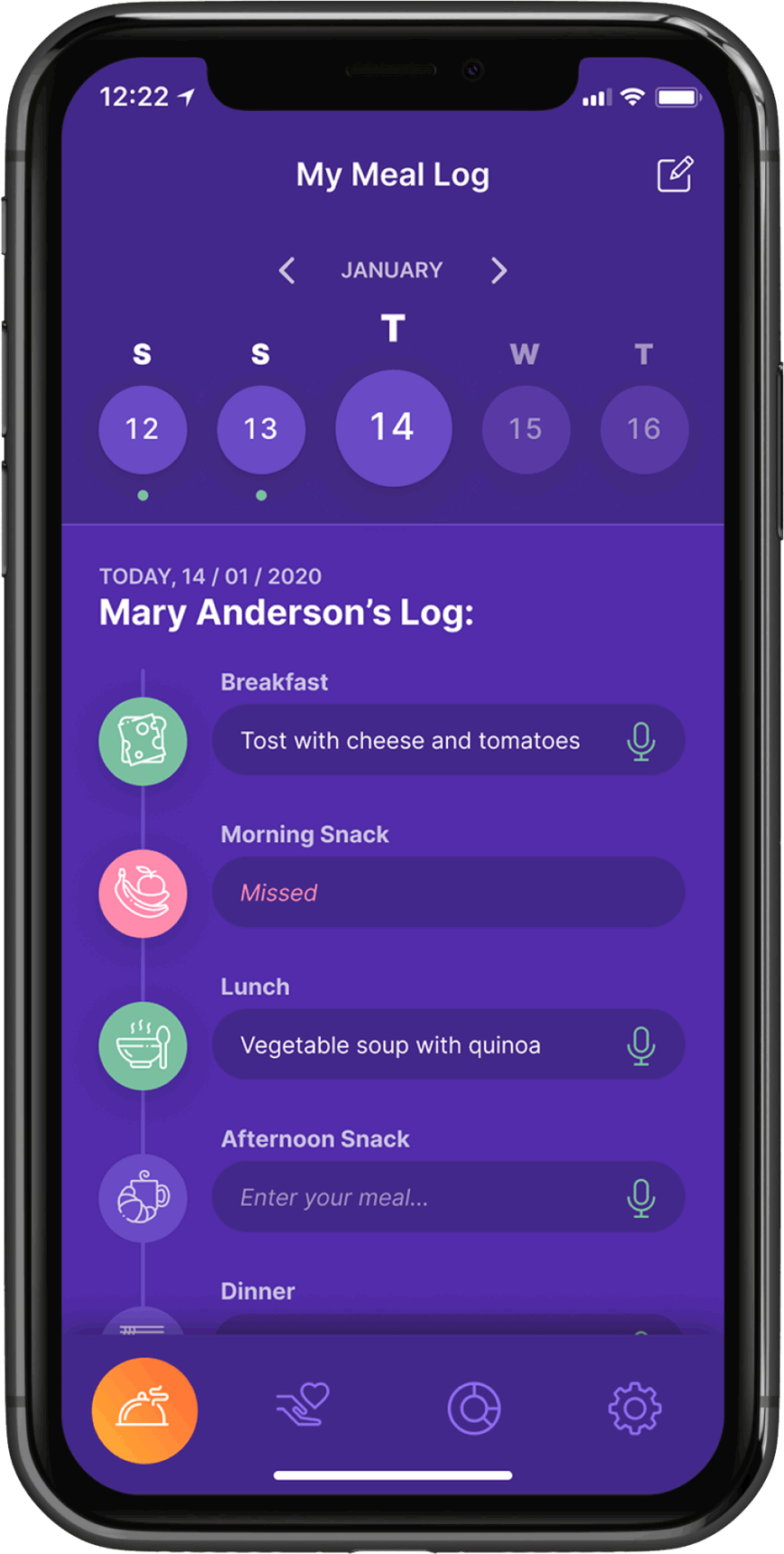Select date 12 in the calendar
Image resolution: width=784 pixels, height=1554 pixels.
(x=143, y=429)
